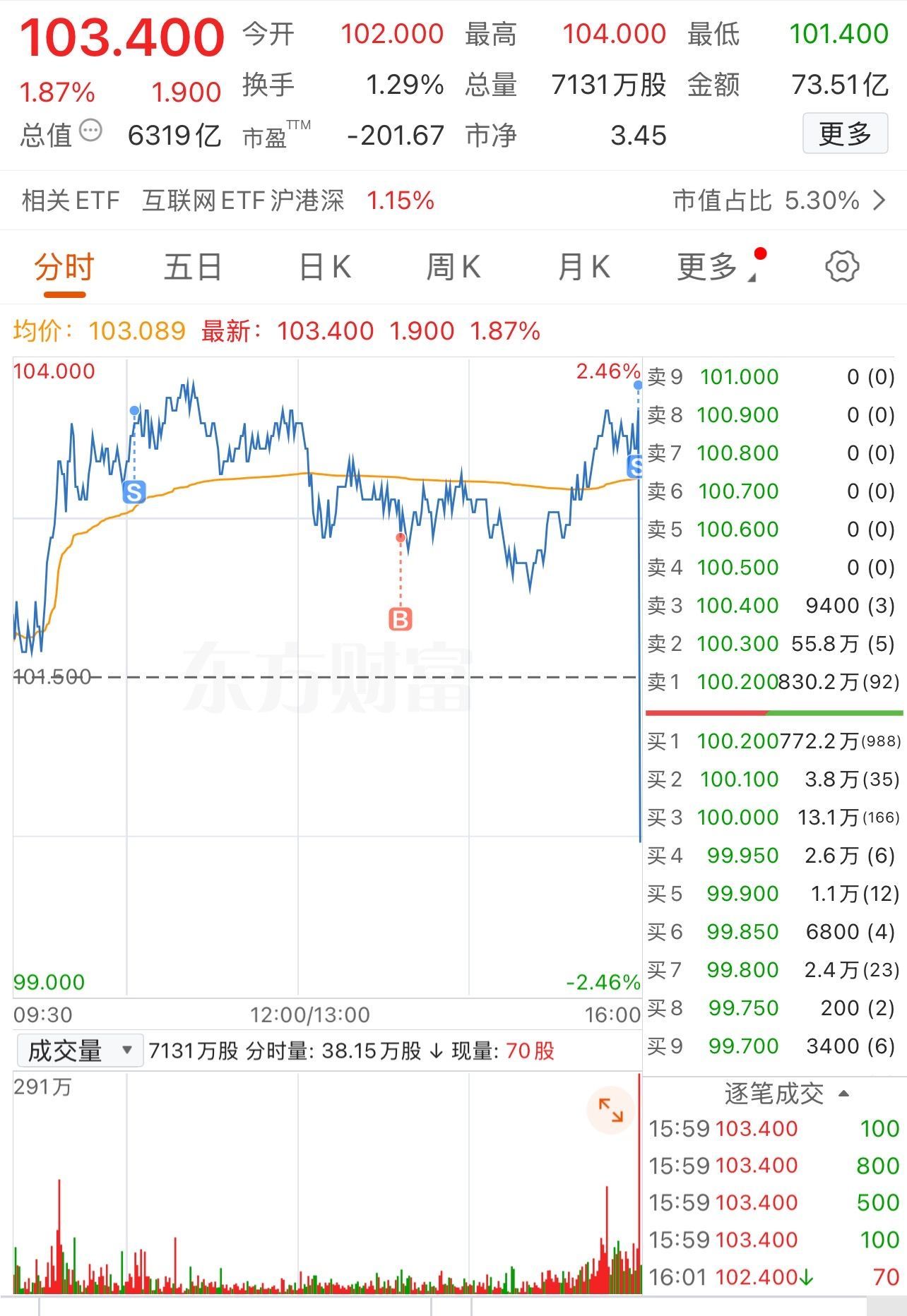Viewport: 907px width, 1316px height.
Task: Open the 总值 info bubble icon
Action: point(90,131)
